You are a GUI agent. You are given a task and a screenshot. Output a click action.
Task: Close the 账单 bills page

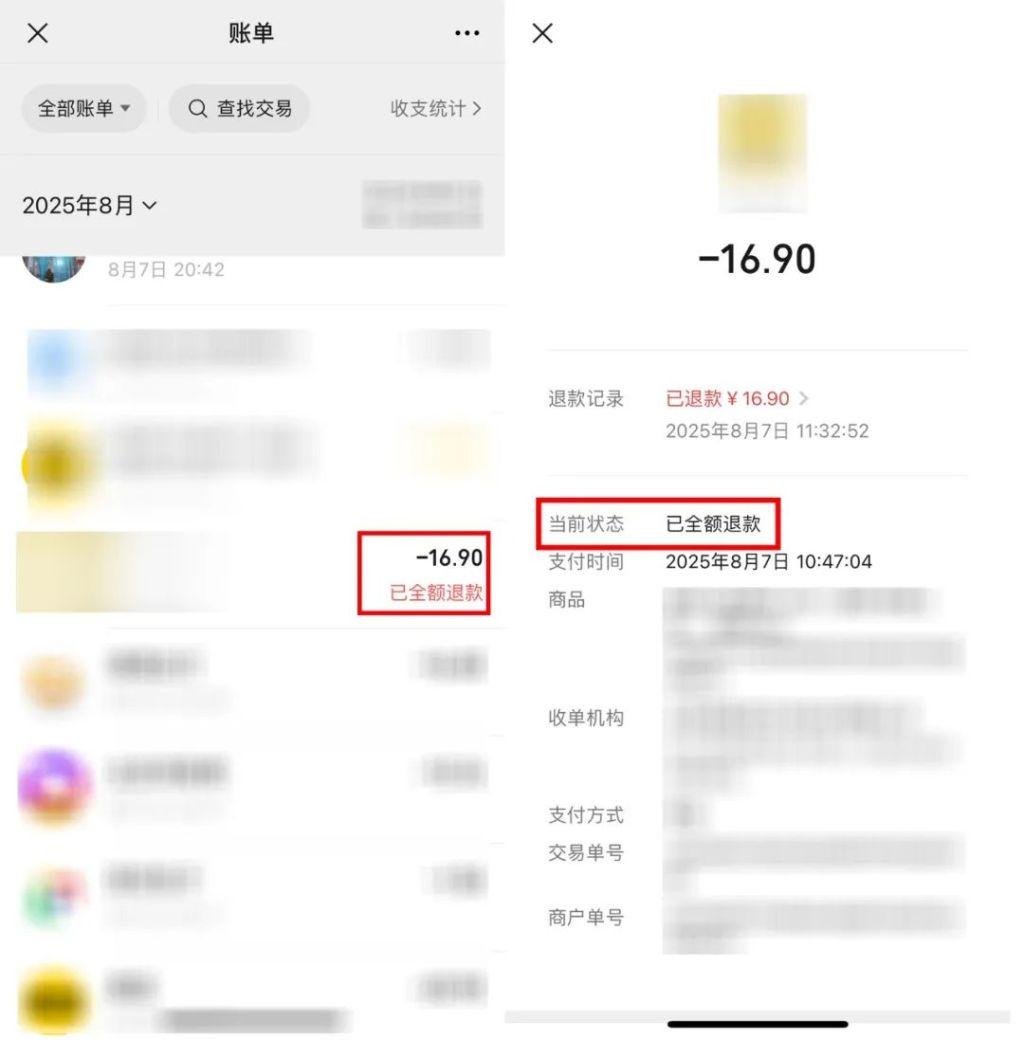point(37,33)
